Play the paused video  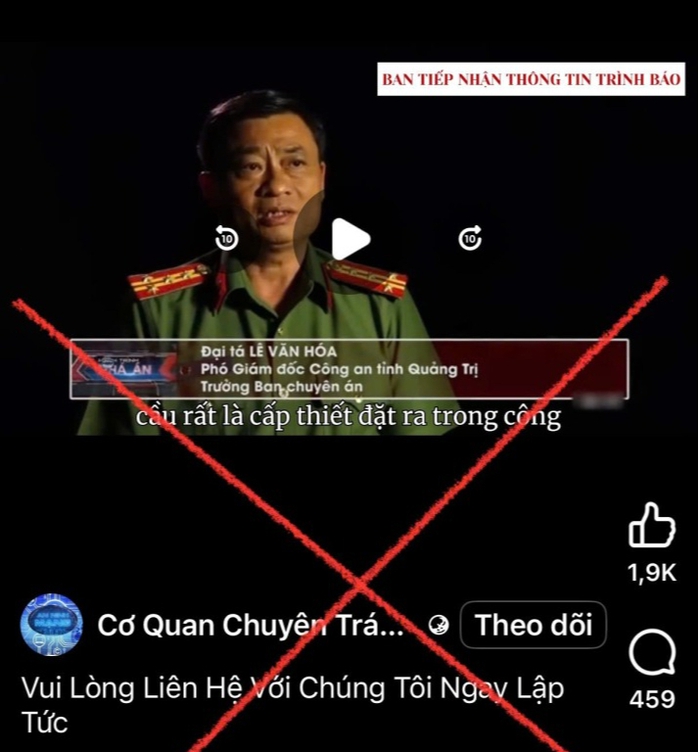point(350,239)
